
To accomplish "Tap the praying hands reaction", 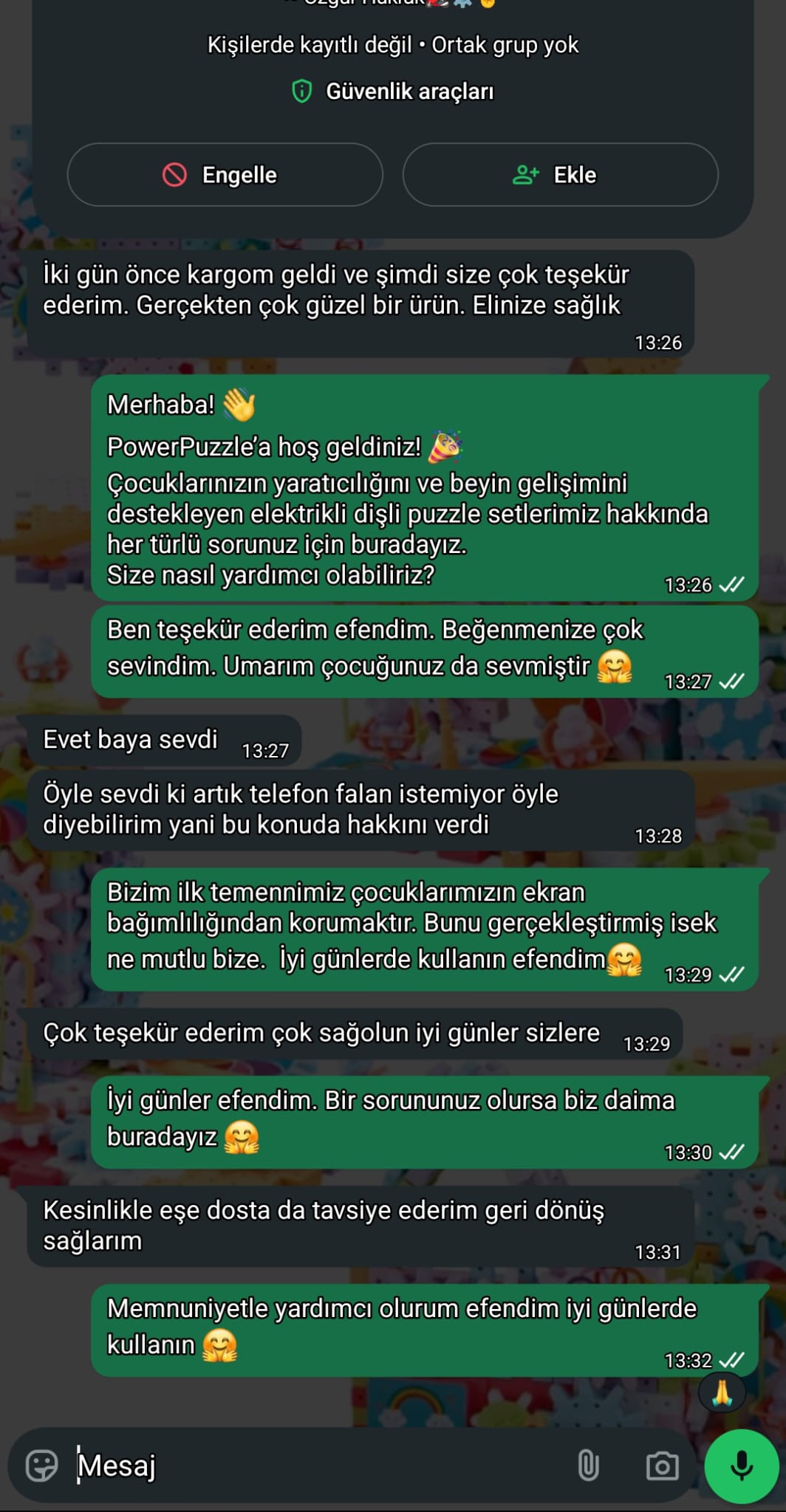I will pos(722,1393).
